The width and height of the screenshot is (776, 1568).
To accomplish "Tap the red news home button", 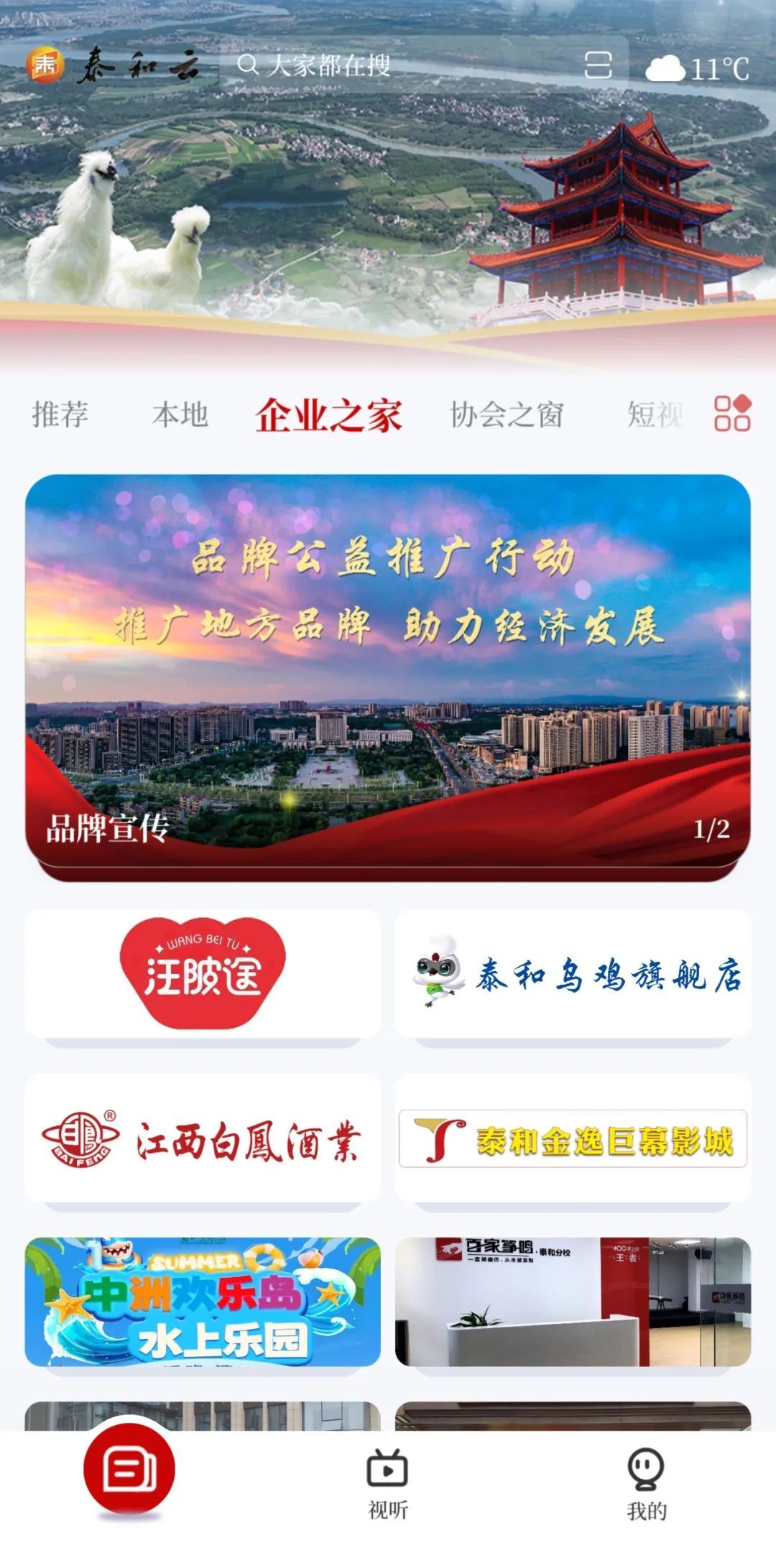I will tap(129, 1471).
